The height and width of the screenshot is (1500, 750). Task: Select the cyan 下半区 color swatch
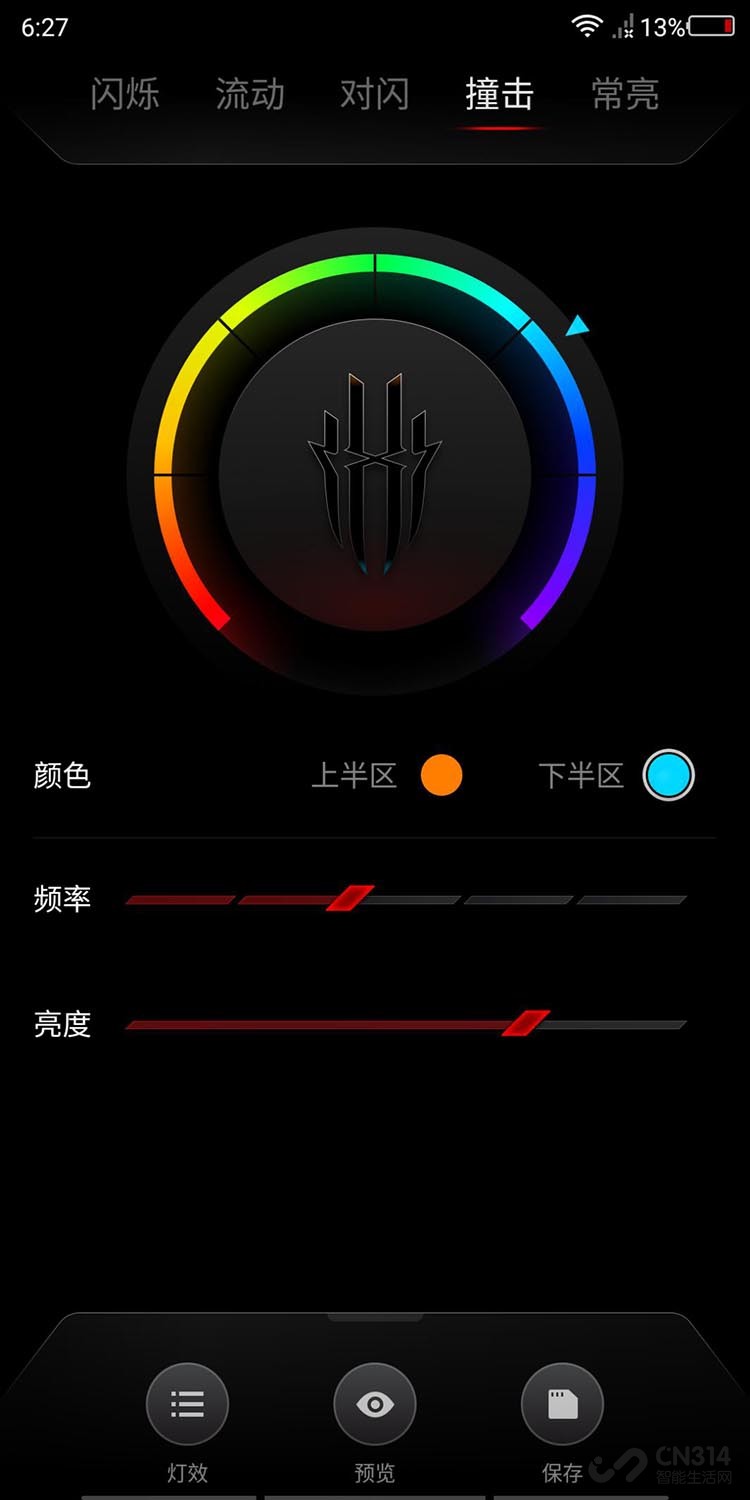point(668,775)
